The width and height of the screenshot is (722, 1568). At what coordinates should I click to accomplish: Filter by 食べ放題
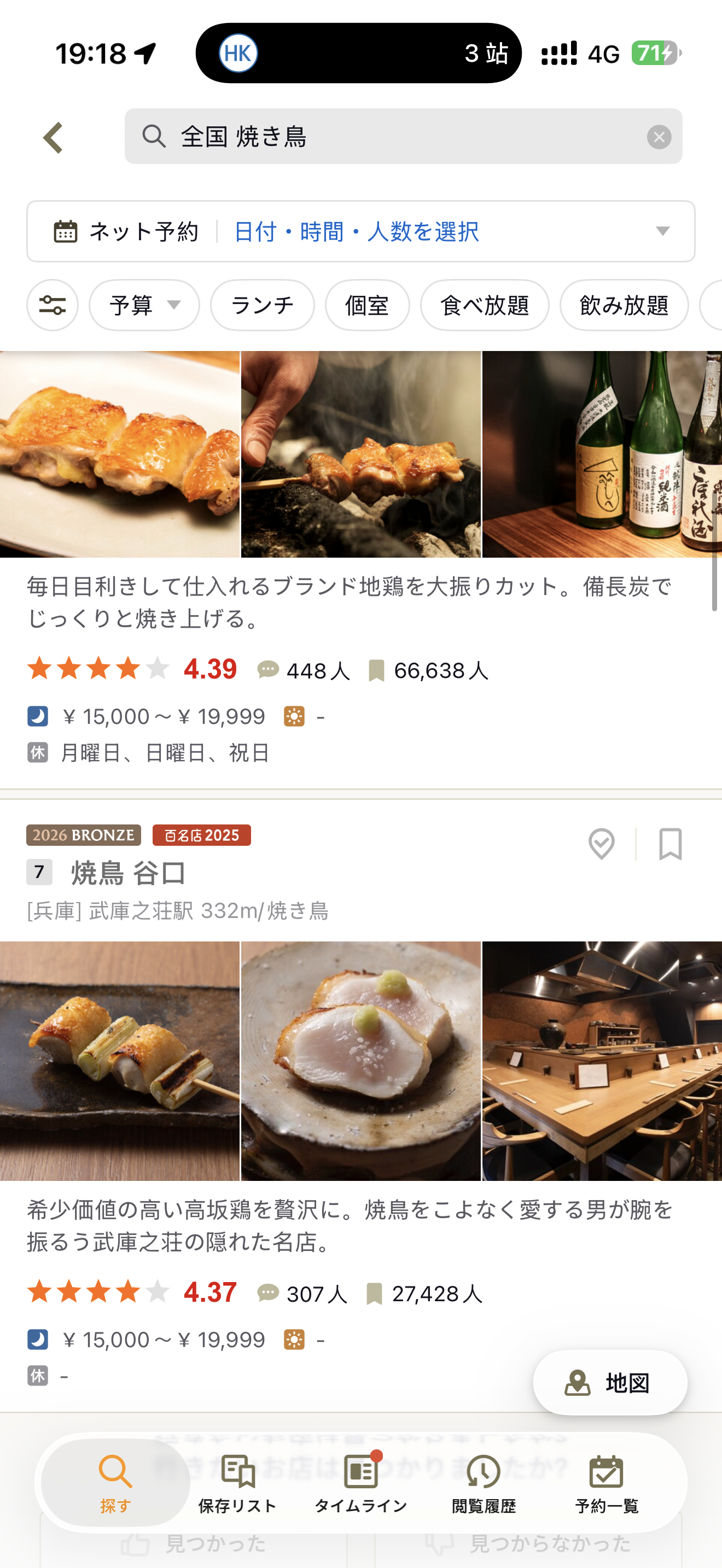(x=485, y=305)
